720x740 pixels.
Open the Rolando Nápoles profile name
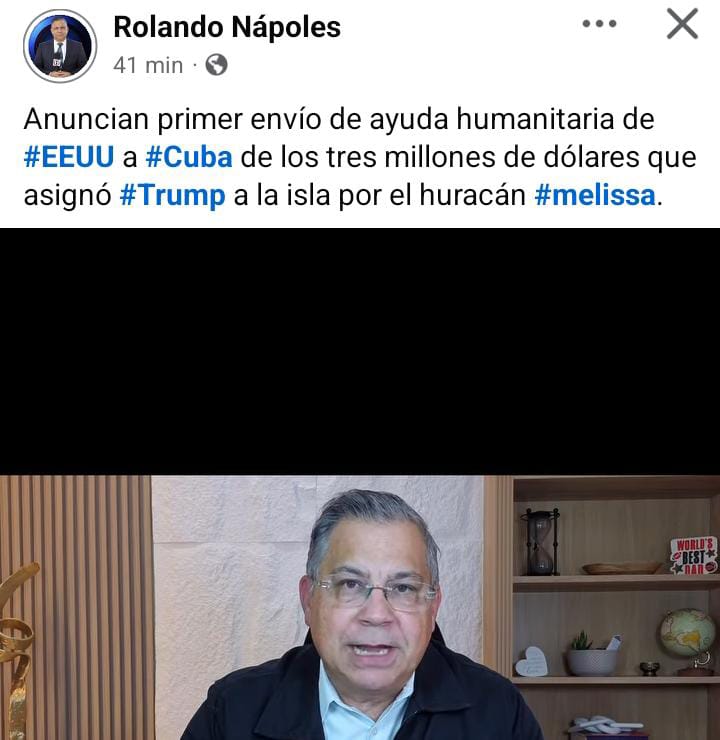pyautogui.click(x=227, y=27)
